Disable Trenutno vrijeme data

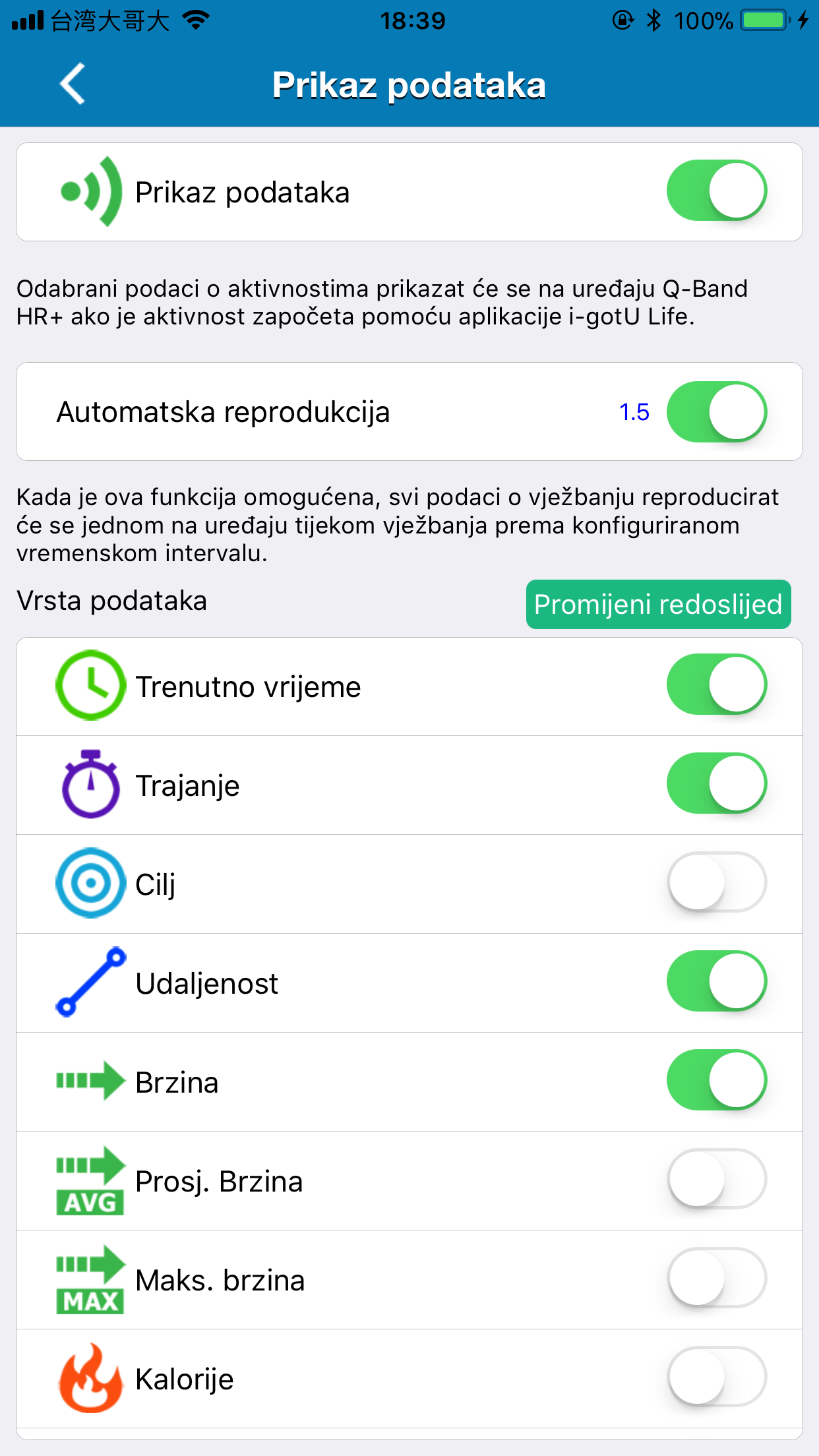click(x=717, y=684)
